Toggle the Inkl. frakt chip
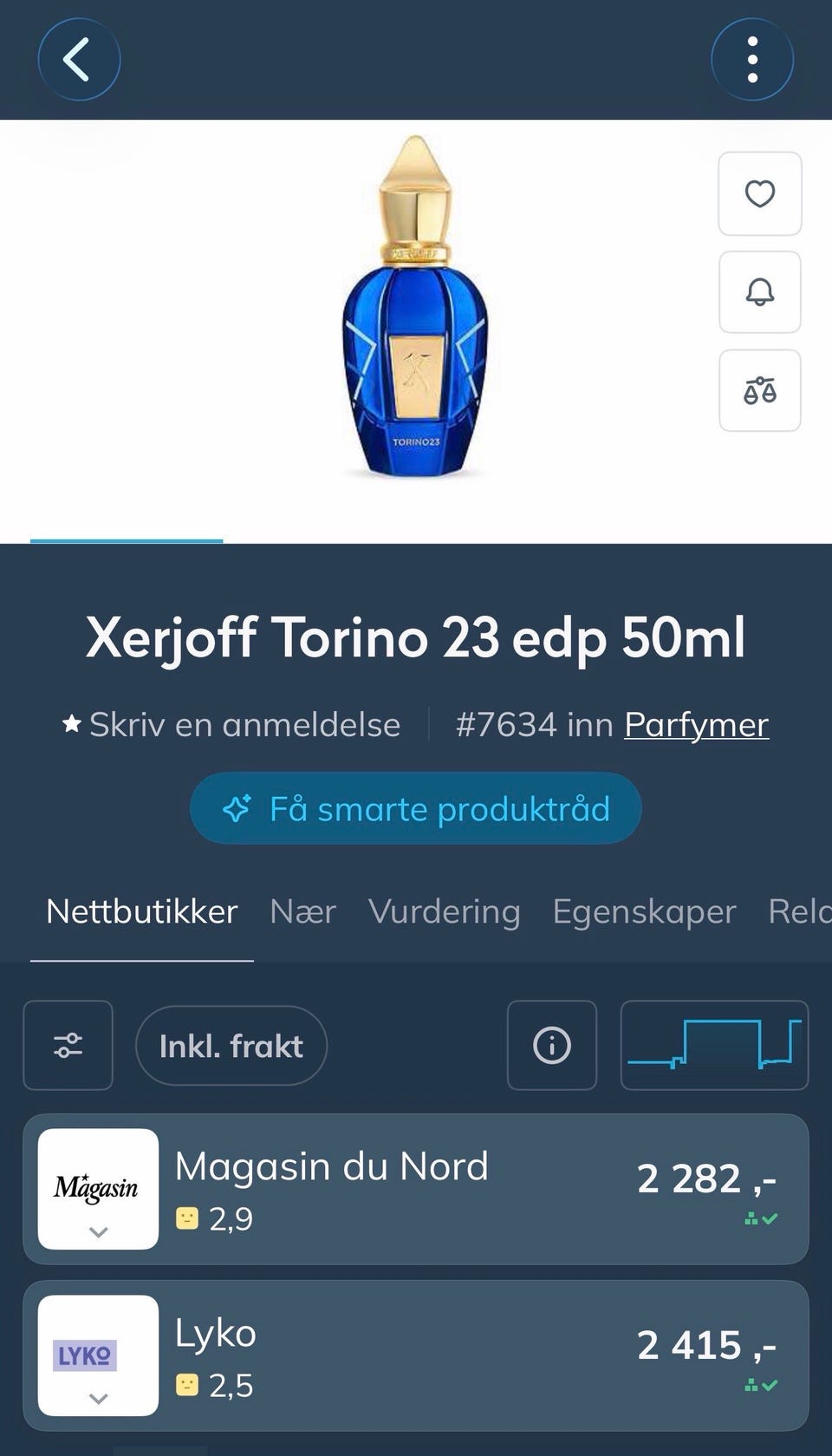832x1456 pixels. 231,1046
